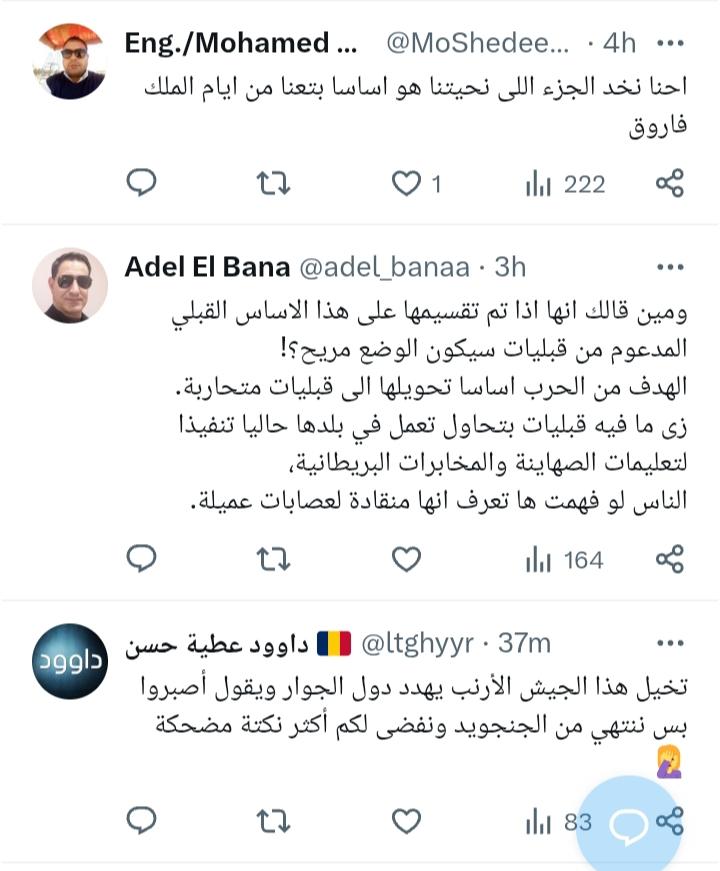Viewport: 720px width, 871px height.
Task: Reply to Adel El Bana's tweet
Action: click(x=142, y=559)
